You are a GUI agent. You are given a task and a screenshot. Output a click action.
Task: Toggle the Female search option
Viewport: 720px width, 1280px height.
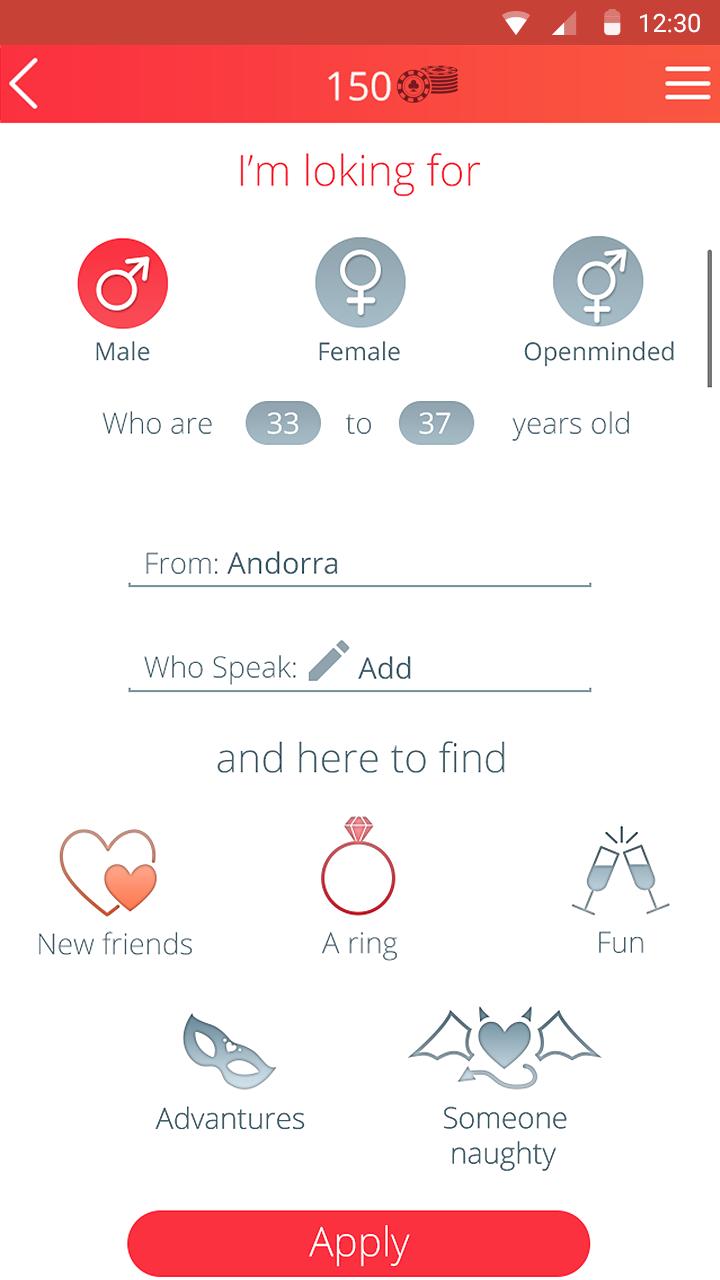coord(360,281)
